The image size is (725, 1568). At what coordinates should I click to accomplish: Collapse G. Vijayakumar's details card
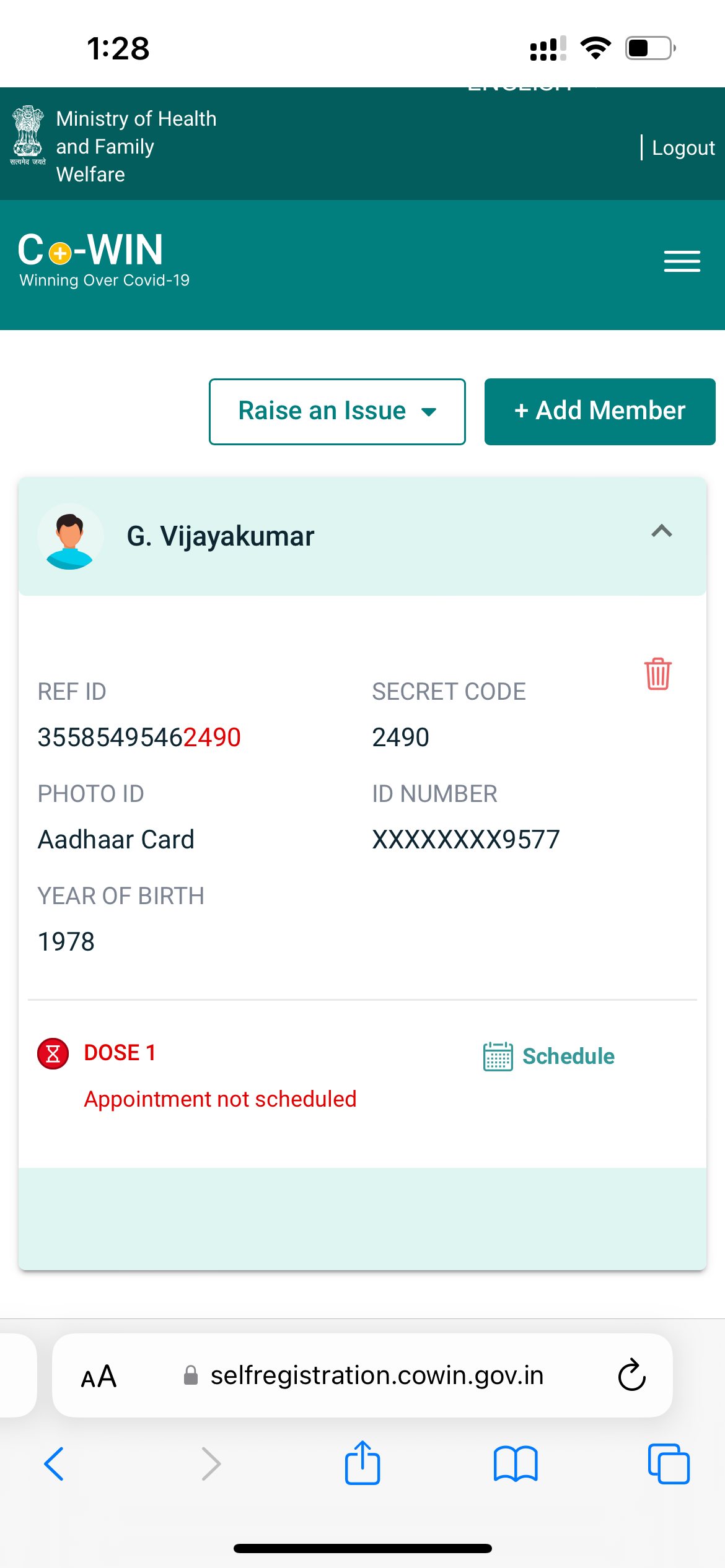pyautogui.click(x=661, y=531)
